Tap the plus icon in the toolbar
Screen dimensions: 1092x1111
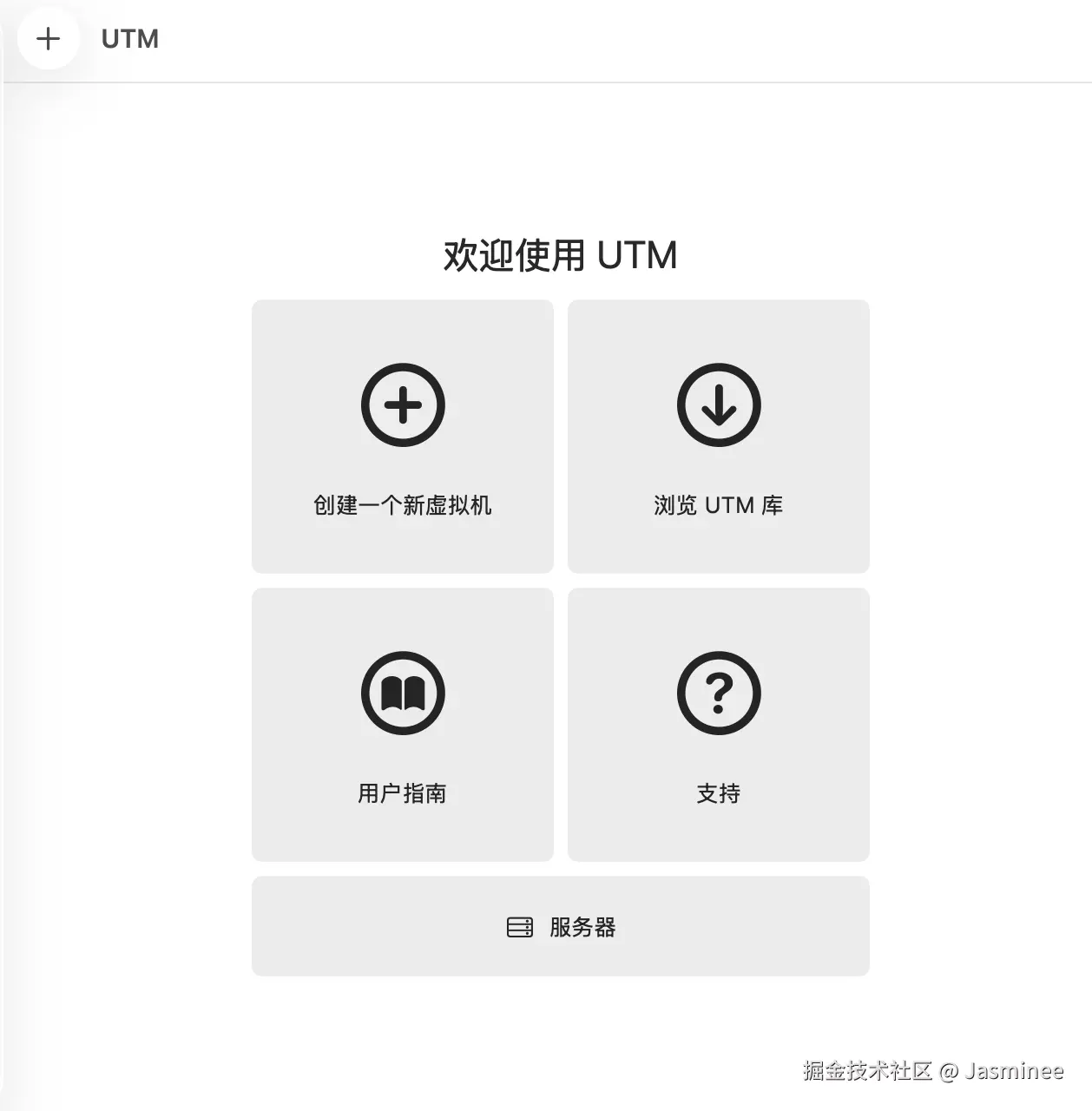point(49,38)
